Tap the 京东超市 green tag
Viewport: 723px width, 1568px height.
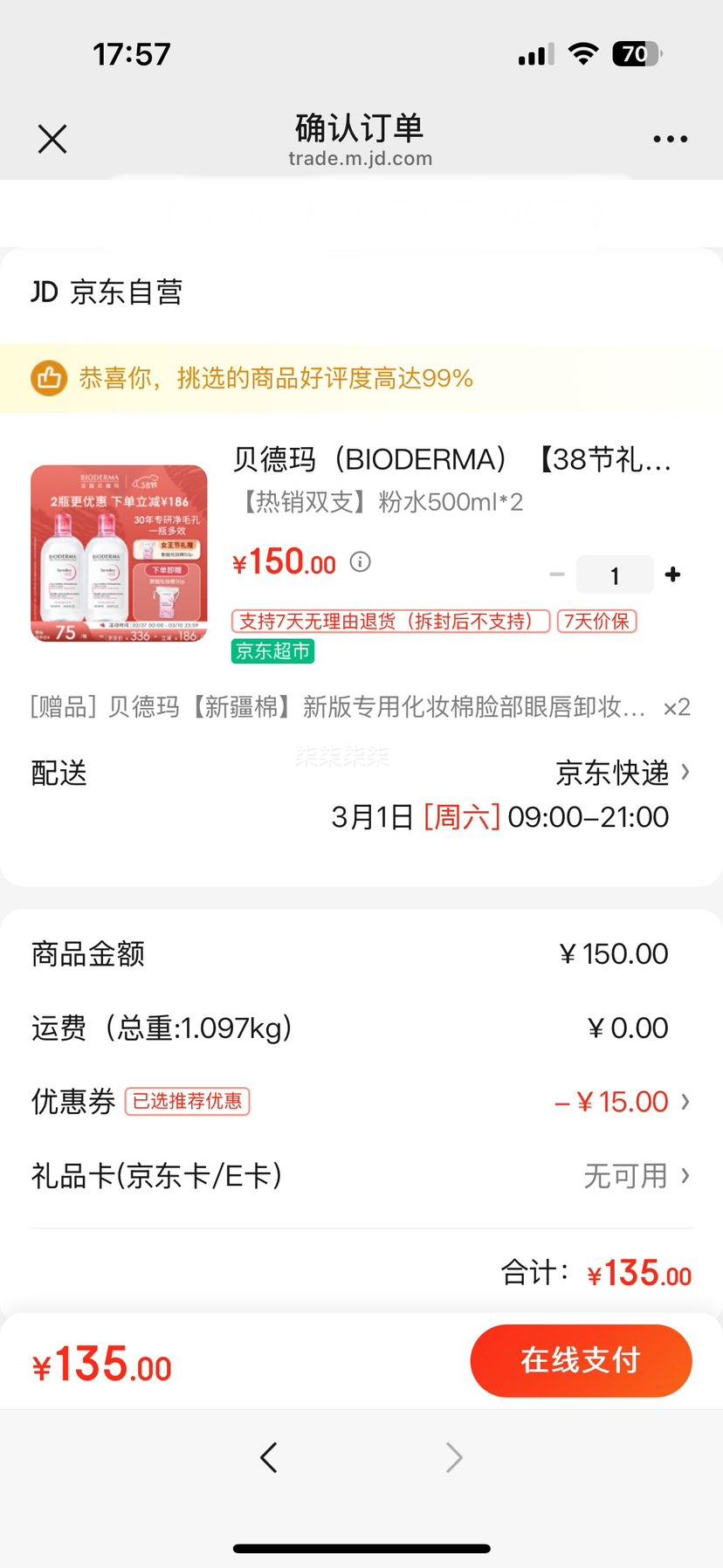[x=272, y=650]
